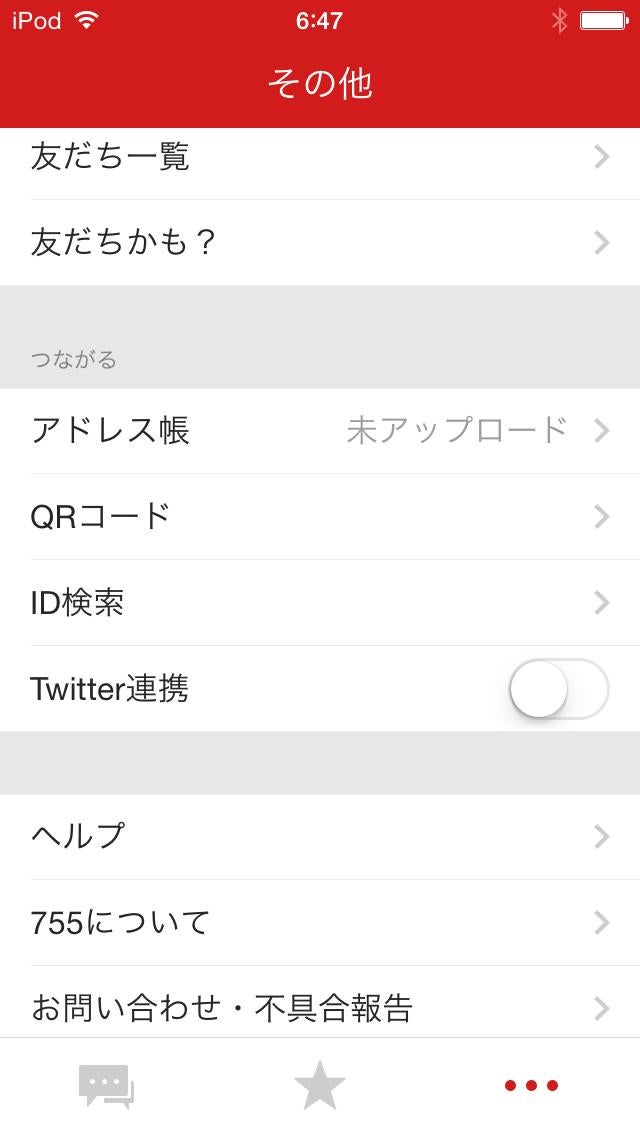Open the 友だちかも？ suggestions row
The image size is (640, 1136).
coord(320,243)
